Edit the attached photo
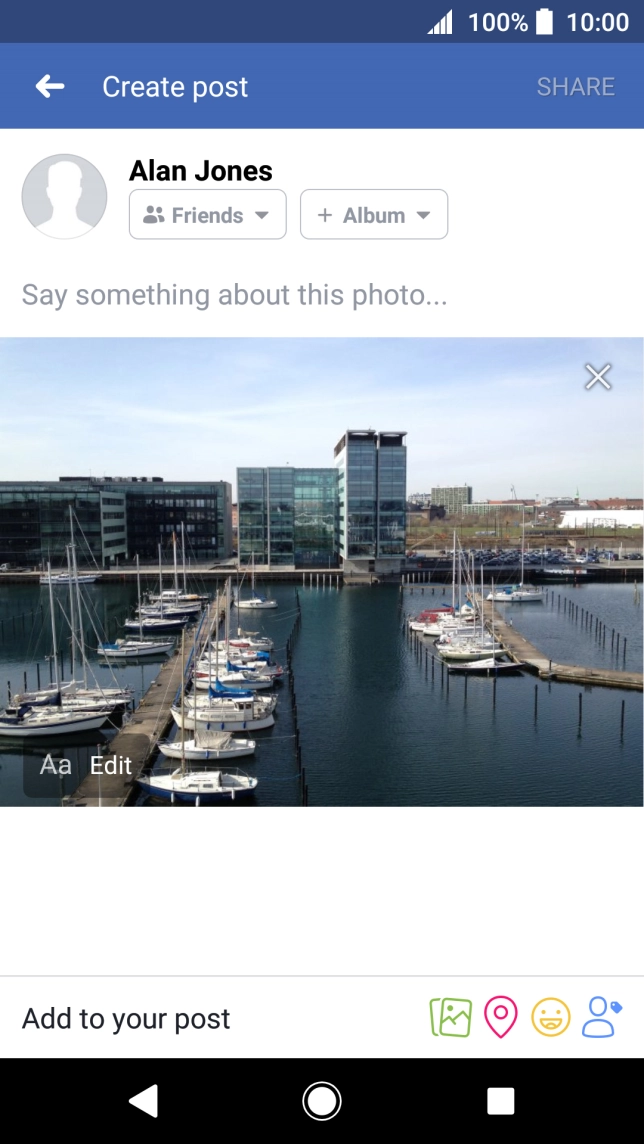Screen dimensions: 644x1144 click(x=111, y=766)
